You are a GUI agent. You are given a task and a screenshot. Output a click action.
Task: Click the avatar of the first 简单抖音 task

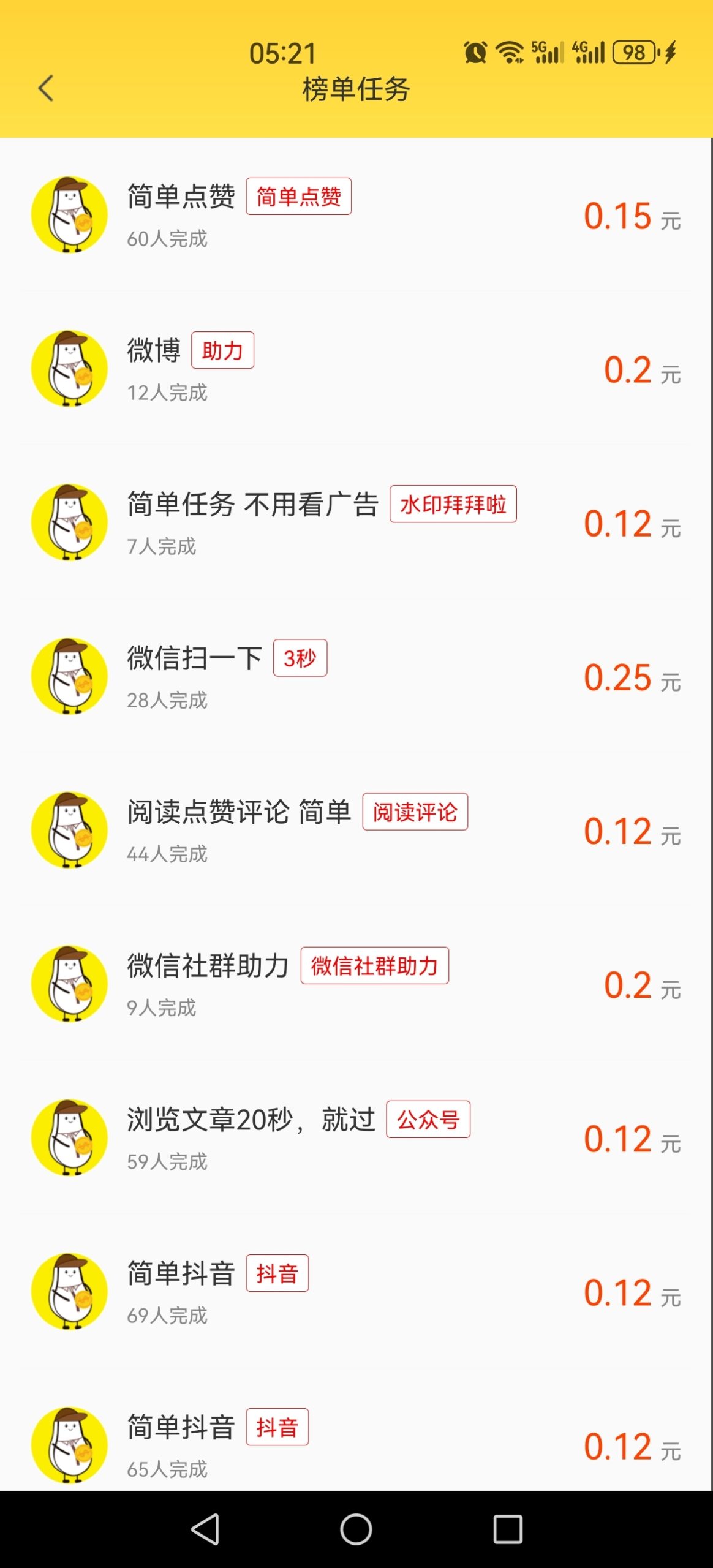pos(69,1292)
